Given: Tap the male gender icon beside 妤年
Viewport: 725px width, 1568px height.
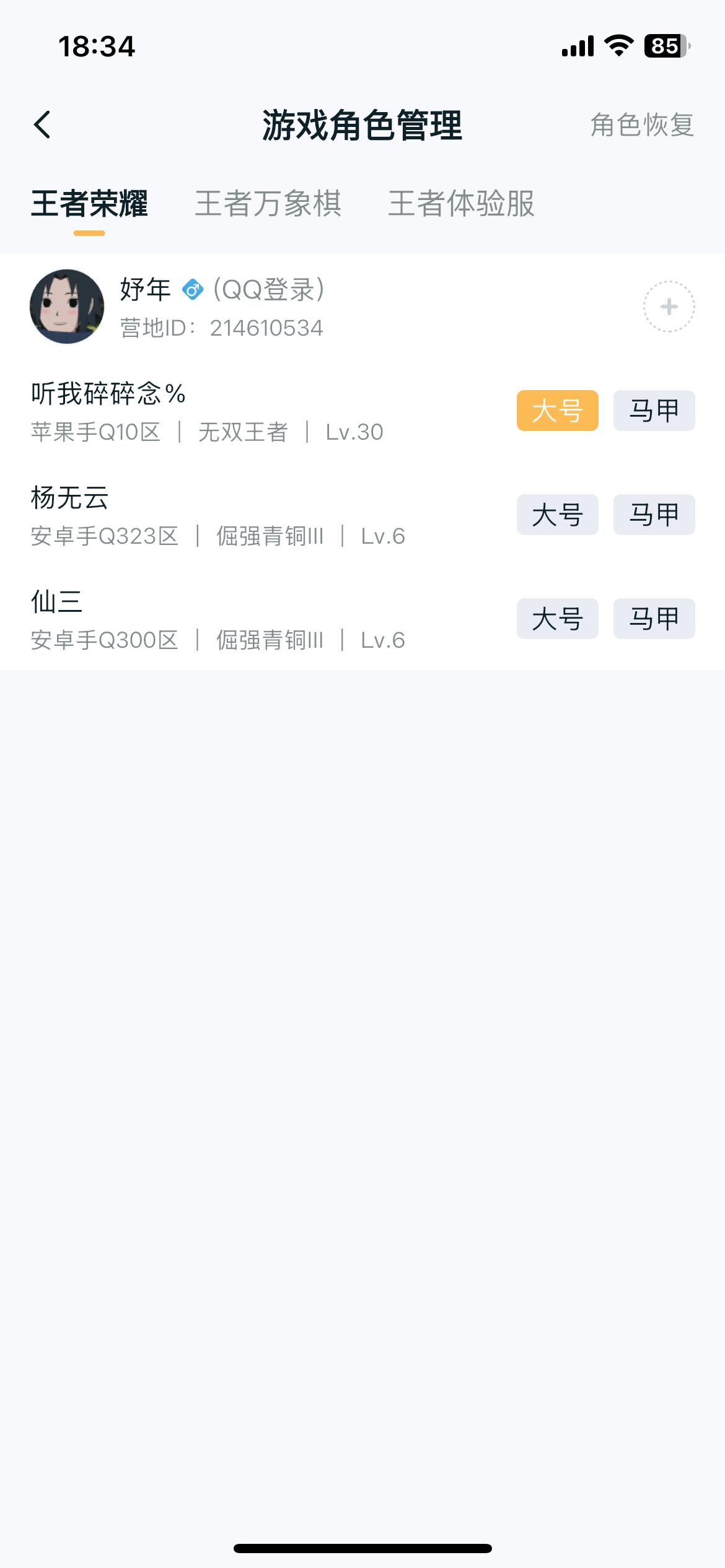Looking at the screenshot, I should 193,289.
